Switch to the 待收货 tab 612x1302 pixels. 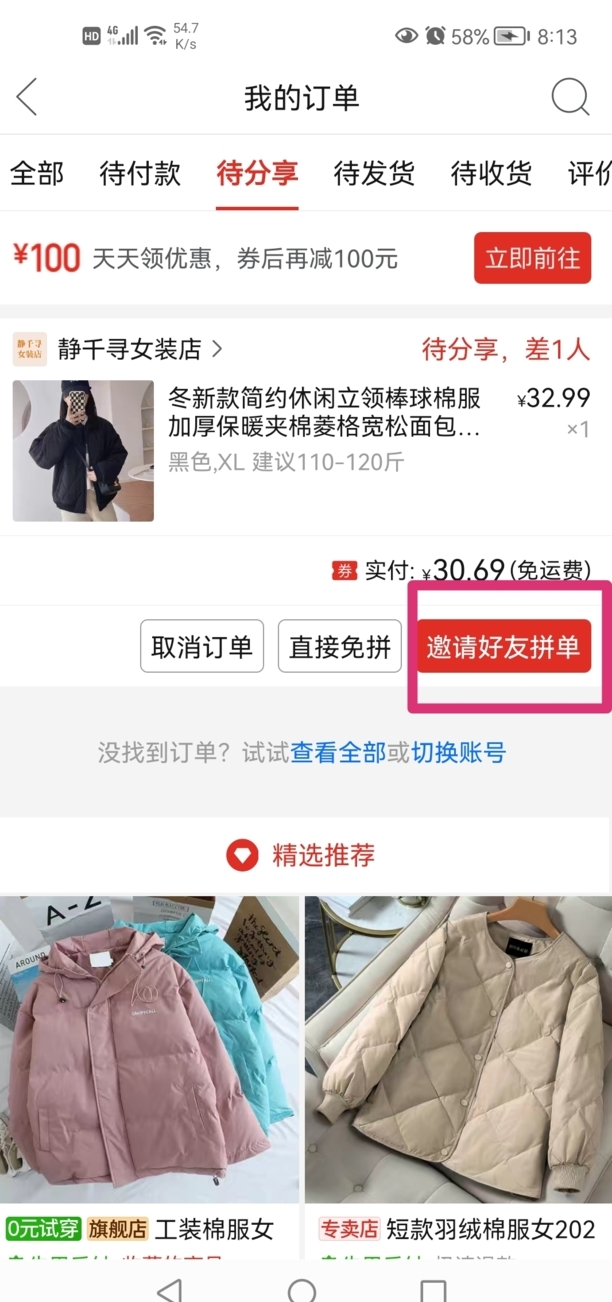coord(491,173)
